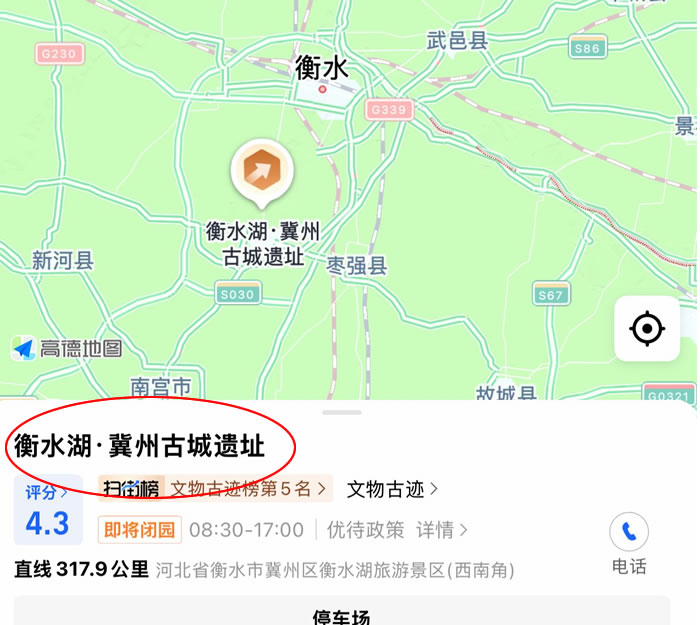Tap the 衡水湖·冀州古城遗址 map marker
This screenshot has height=625, width=700.
(x=261, y=172)
